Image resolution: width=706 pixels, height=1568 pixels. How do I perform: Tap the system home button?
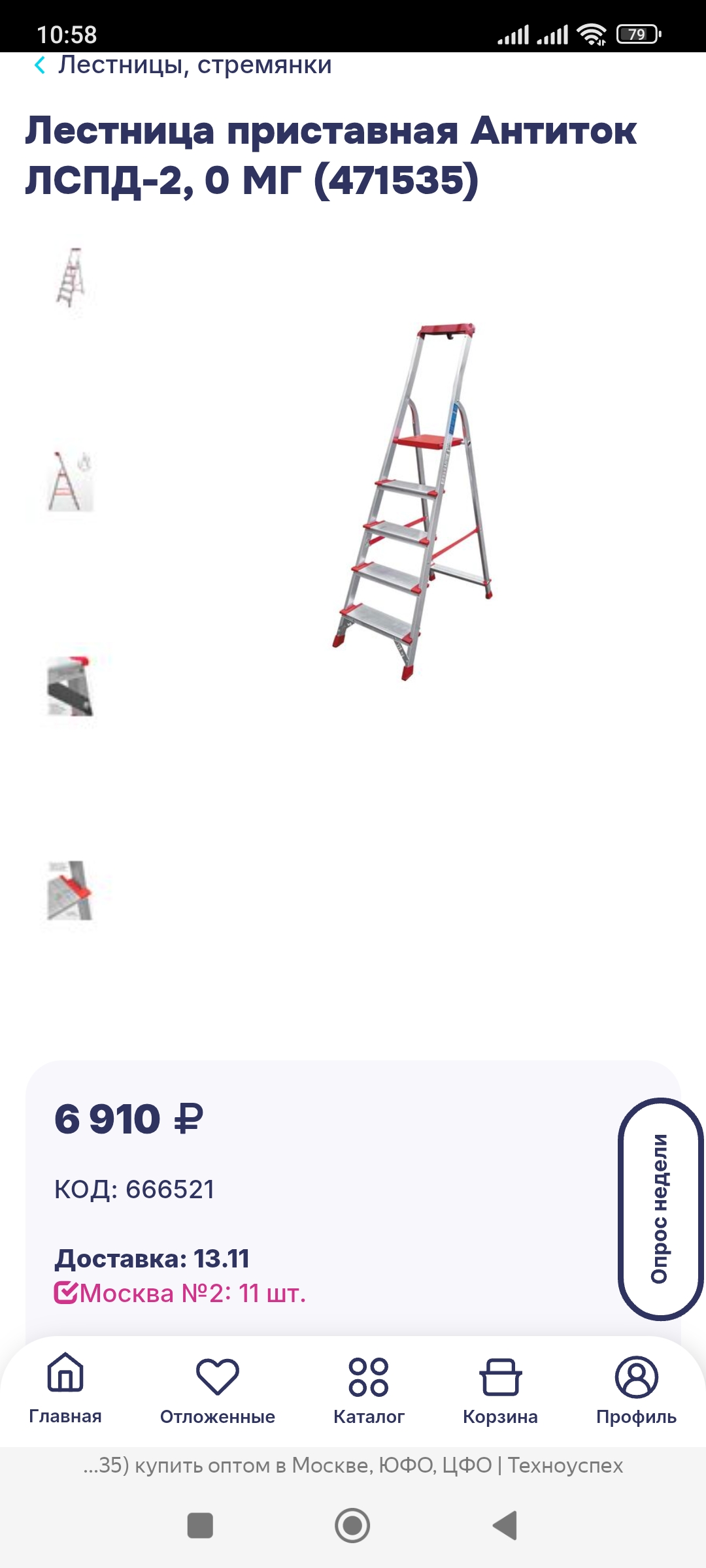(x=352, y=1526)
